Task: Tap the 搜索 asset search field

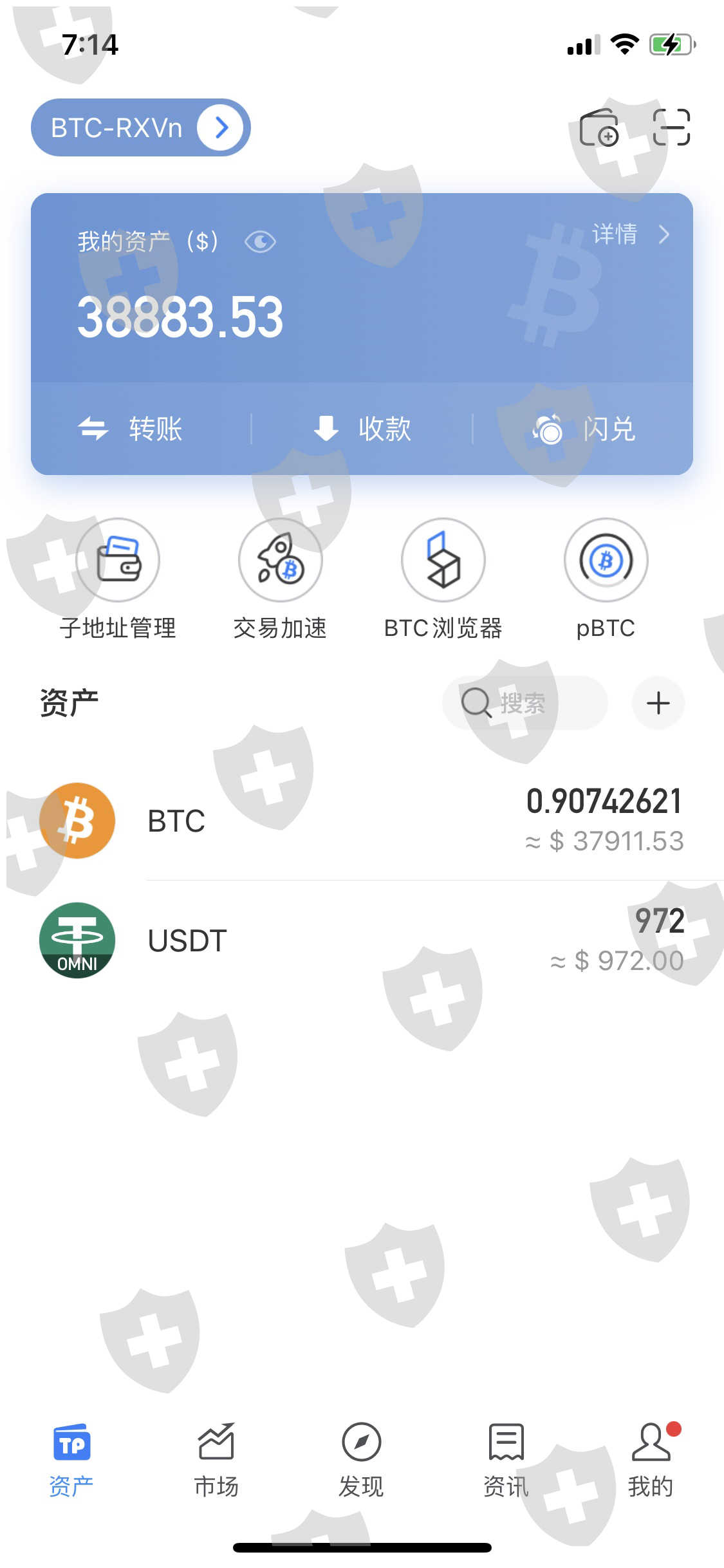Action: point(525,703)
